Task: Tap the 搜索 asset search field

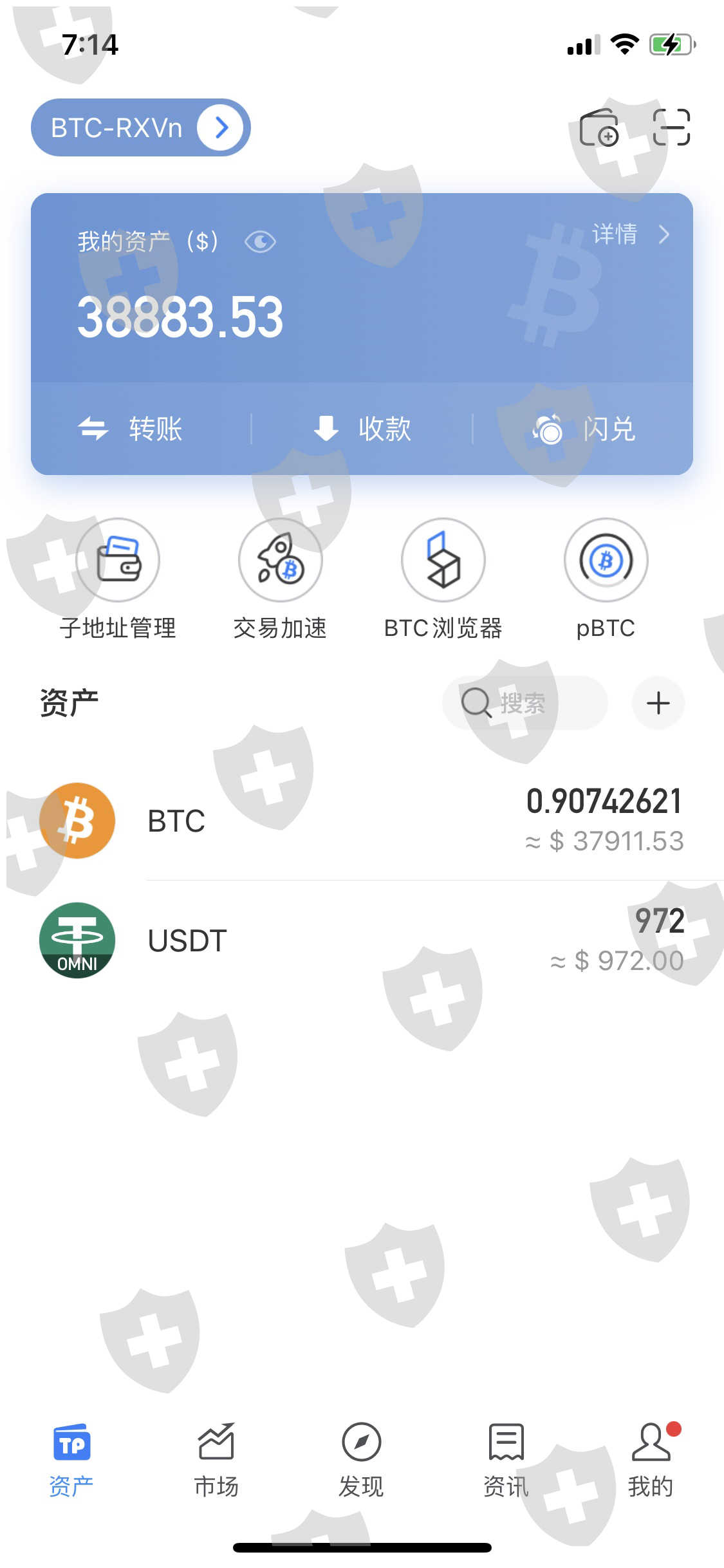Action: point(525,703)
